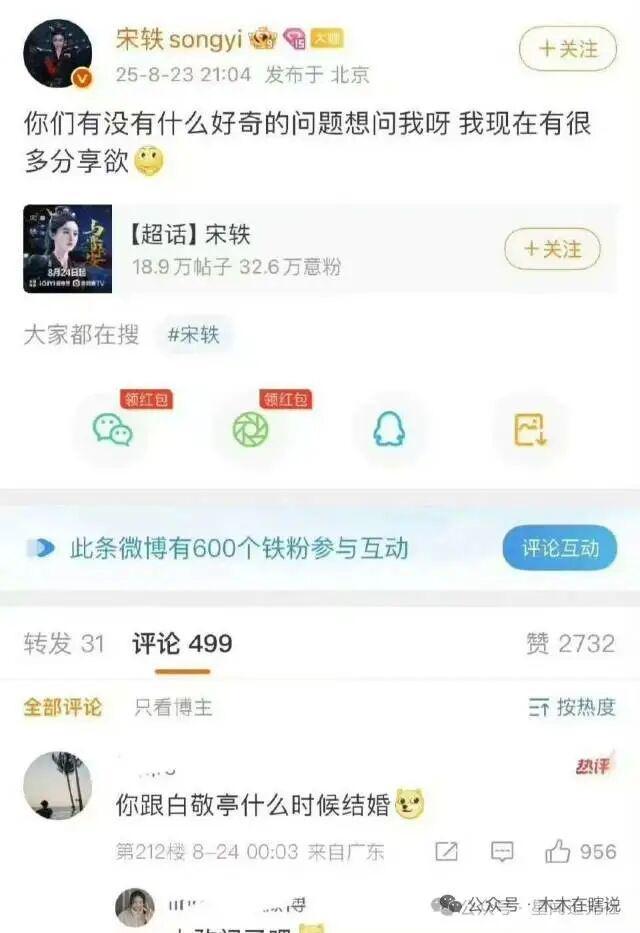This screenshot has width=640, height=933.
Task: Change comment sorting via 按热度
Action: pos(572,707)
